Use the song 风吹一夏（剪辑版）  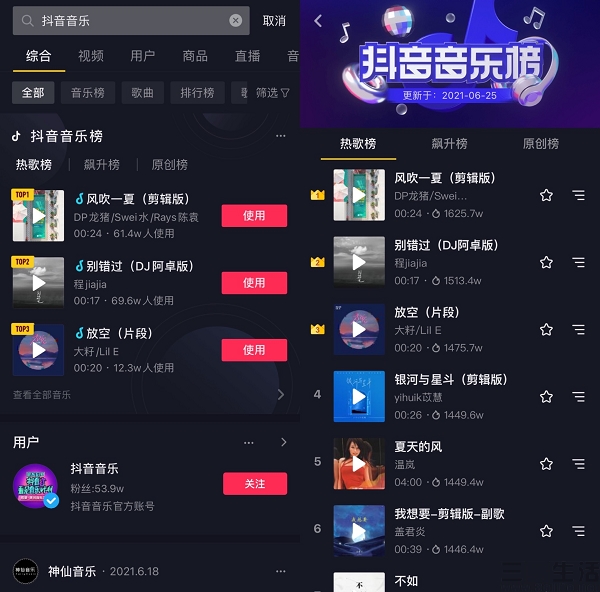[254, 215]
